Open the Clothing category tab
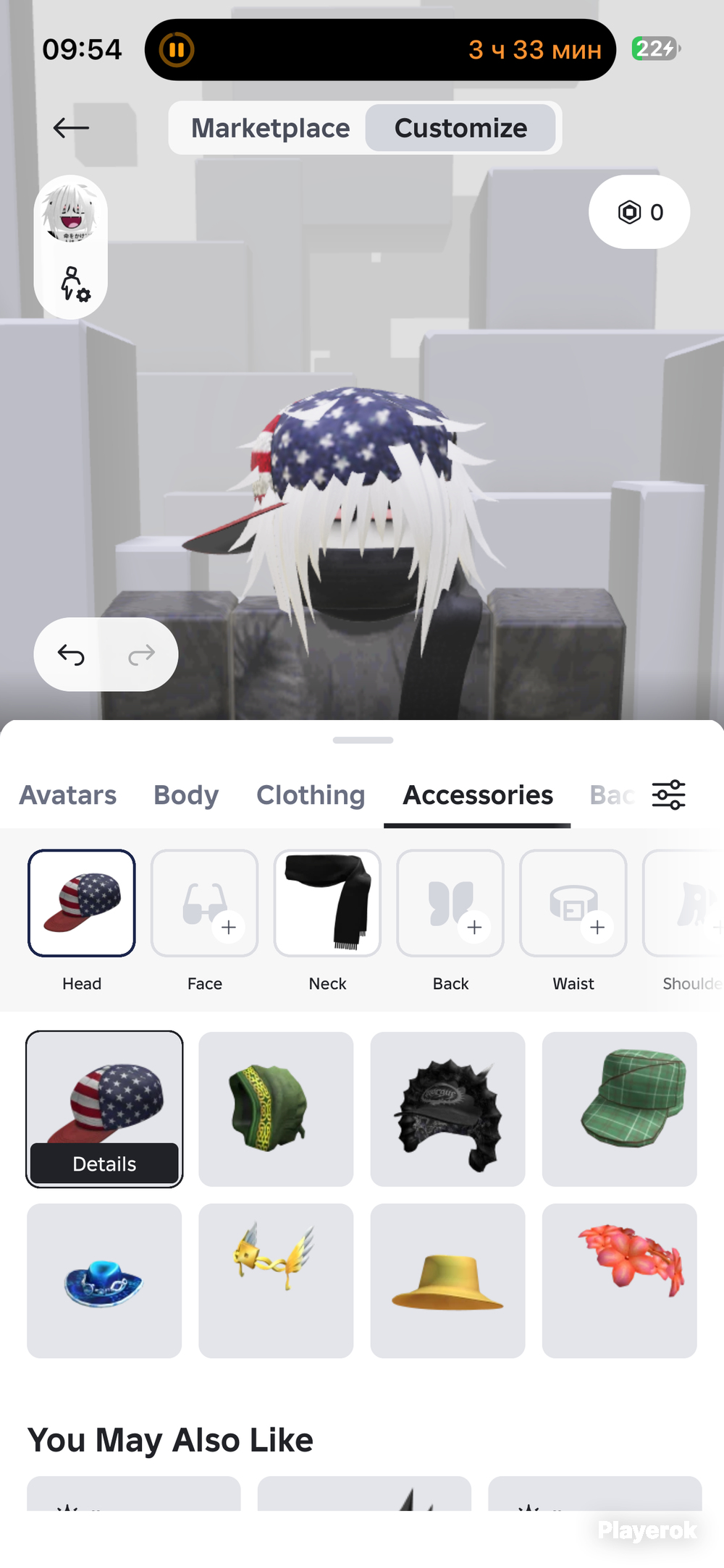 point(311,794)
